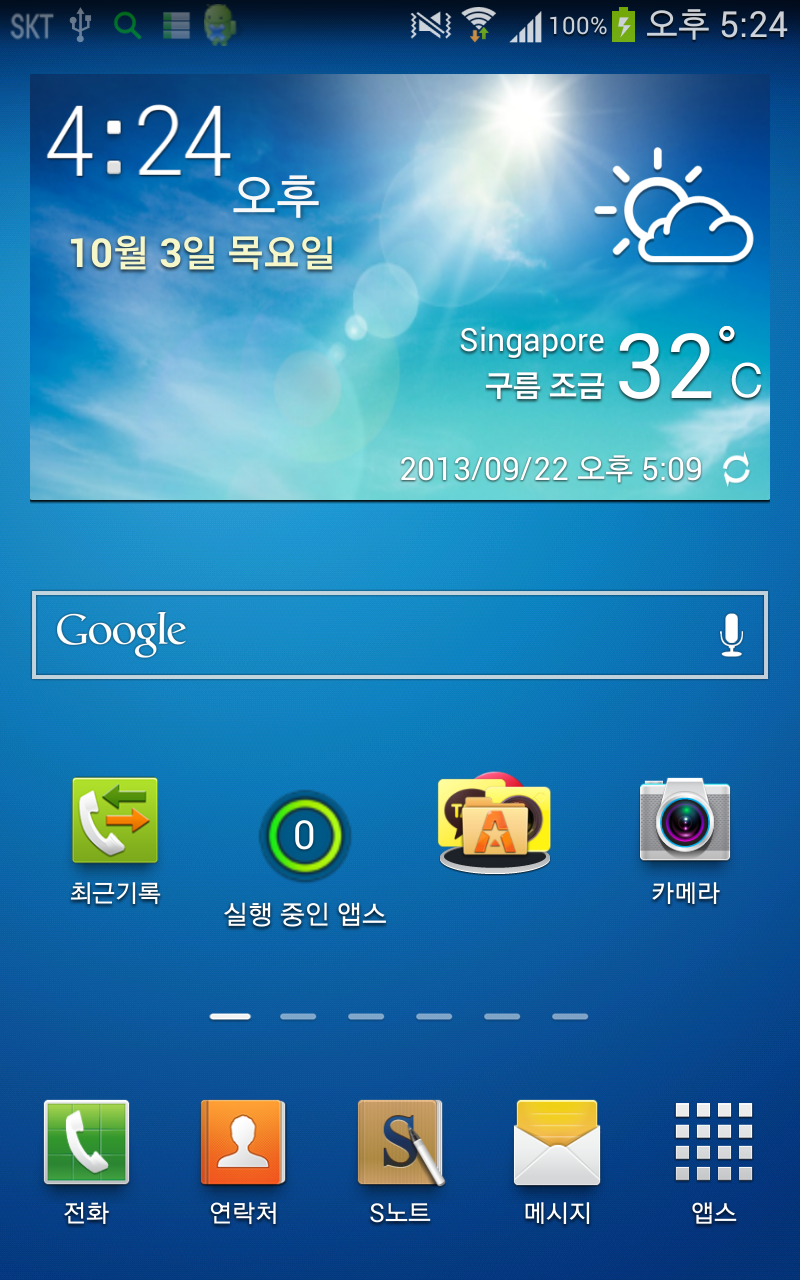
Task: Jump to the last home page indicator
Action: coord(570,1016)
